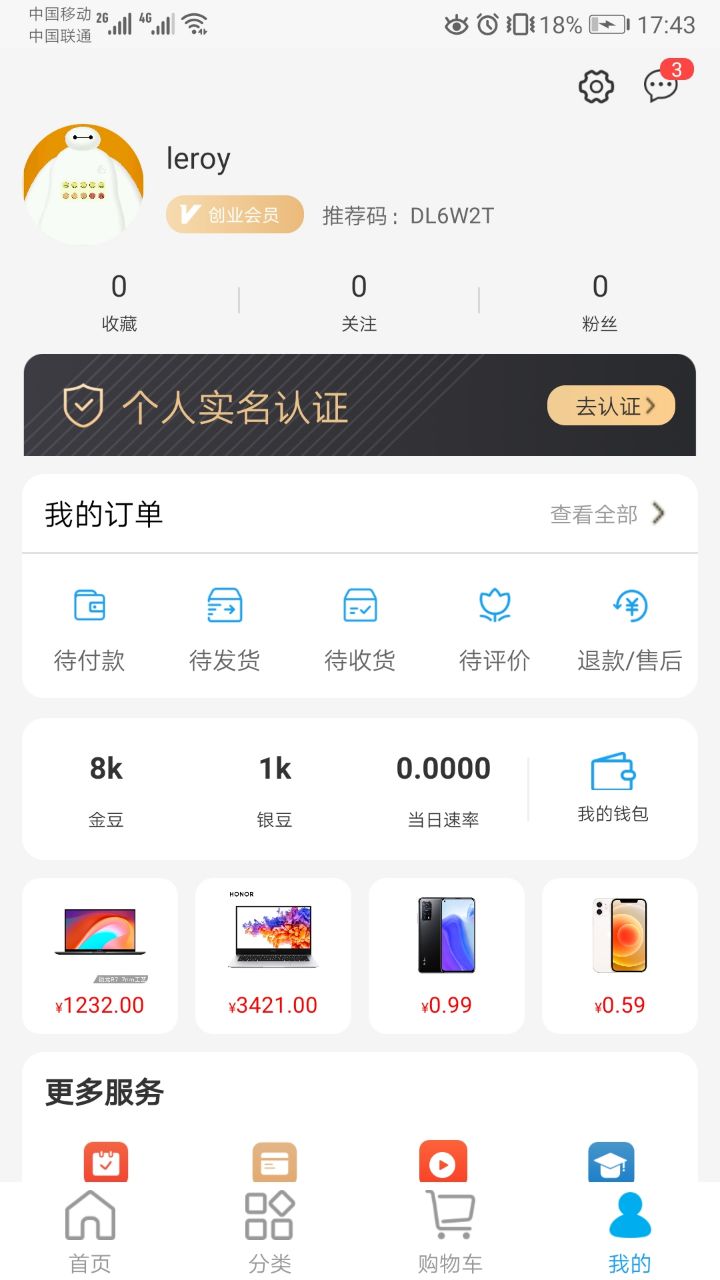Open the graduation cap education icon under 更多服务
The image size is (720, 1280).
click(611, 1162)
